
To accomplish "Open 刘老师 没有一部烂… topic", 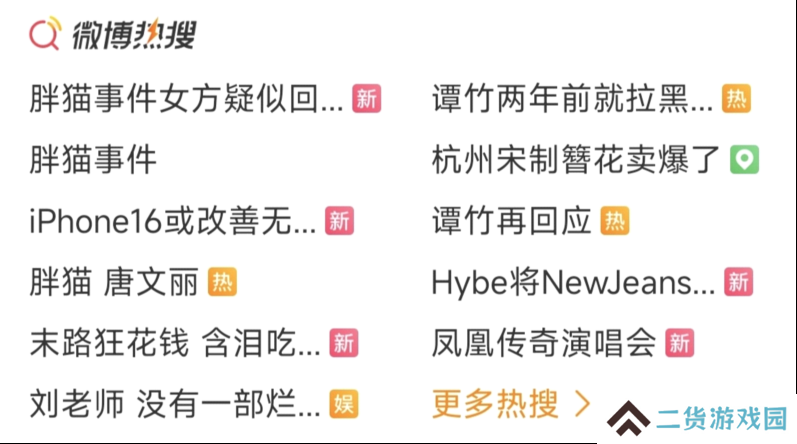I will coord(175,404).
